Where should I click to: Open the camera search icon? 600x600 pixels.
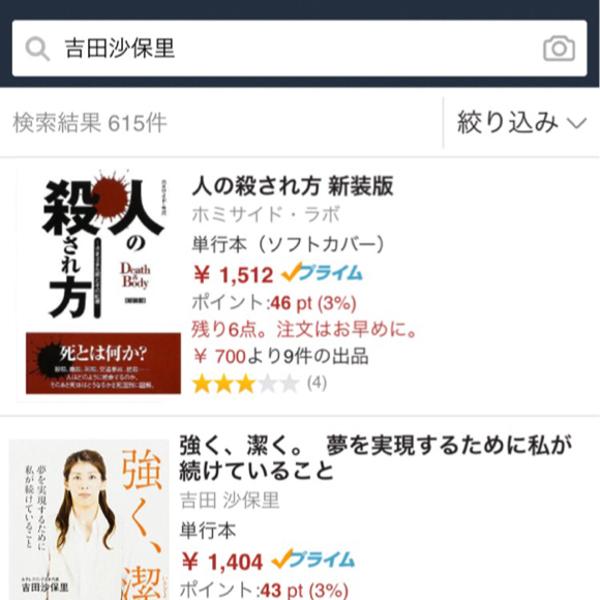558,48
